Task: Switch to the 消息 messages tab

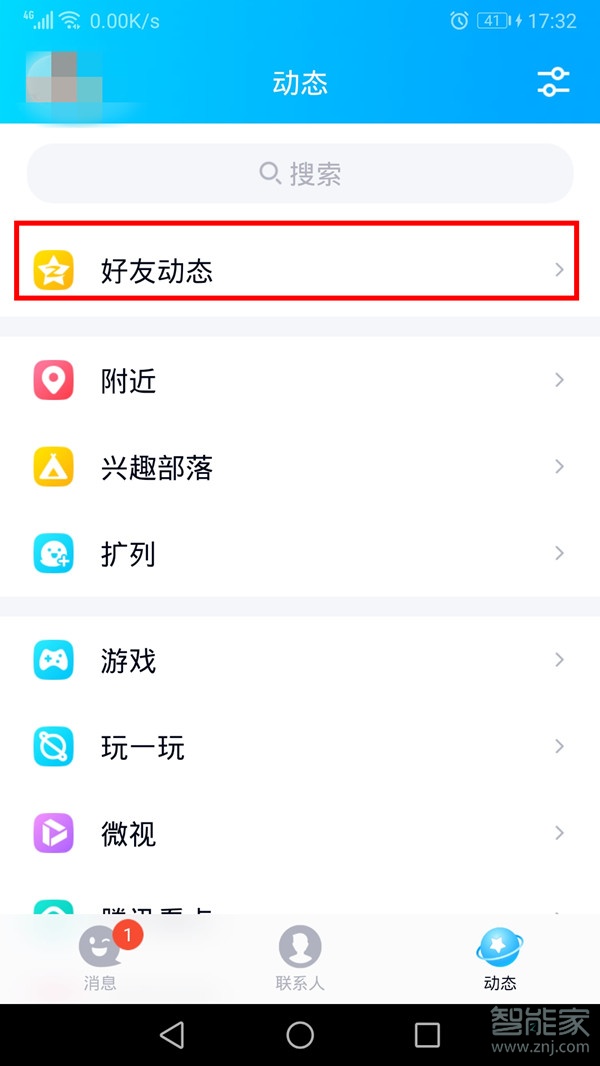Action: [100, 957]
